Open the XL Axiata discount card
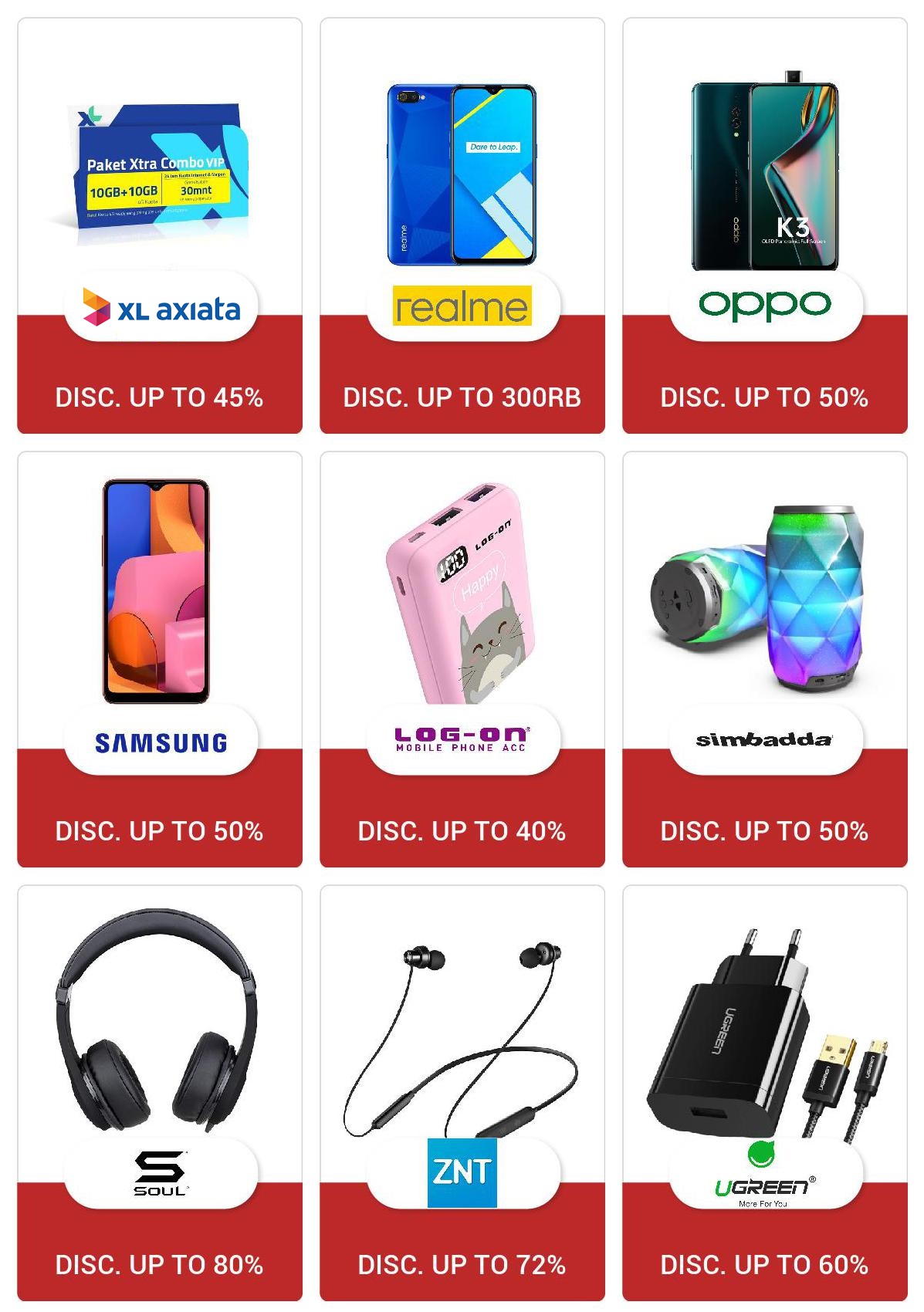 (x=160, y=225)
